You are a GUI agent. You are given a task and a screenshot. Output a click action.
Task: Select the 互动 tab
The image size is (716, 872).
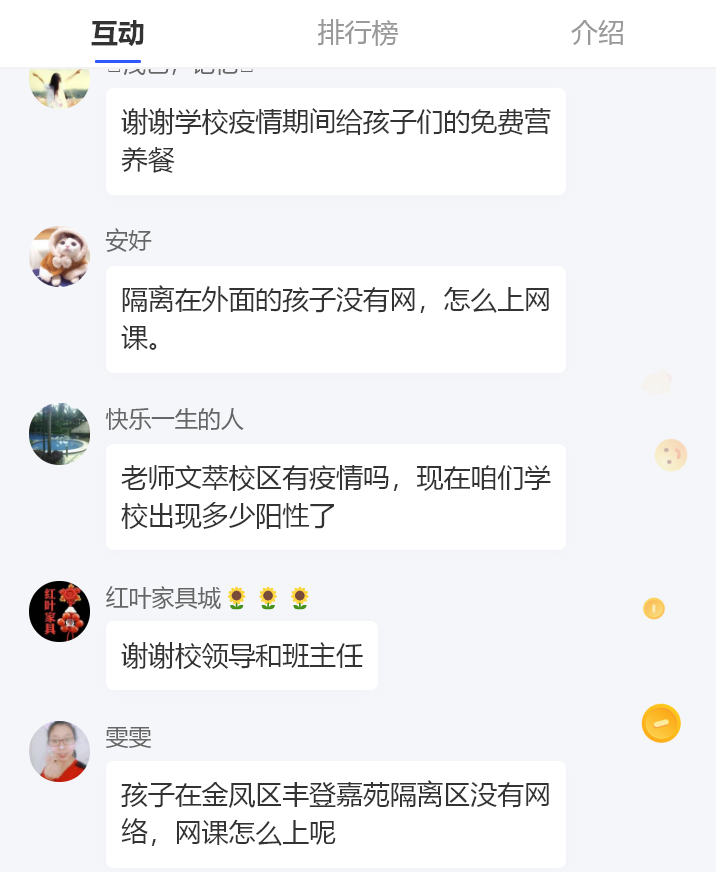[118, 33]
